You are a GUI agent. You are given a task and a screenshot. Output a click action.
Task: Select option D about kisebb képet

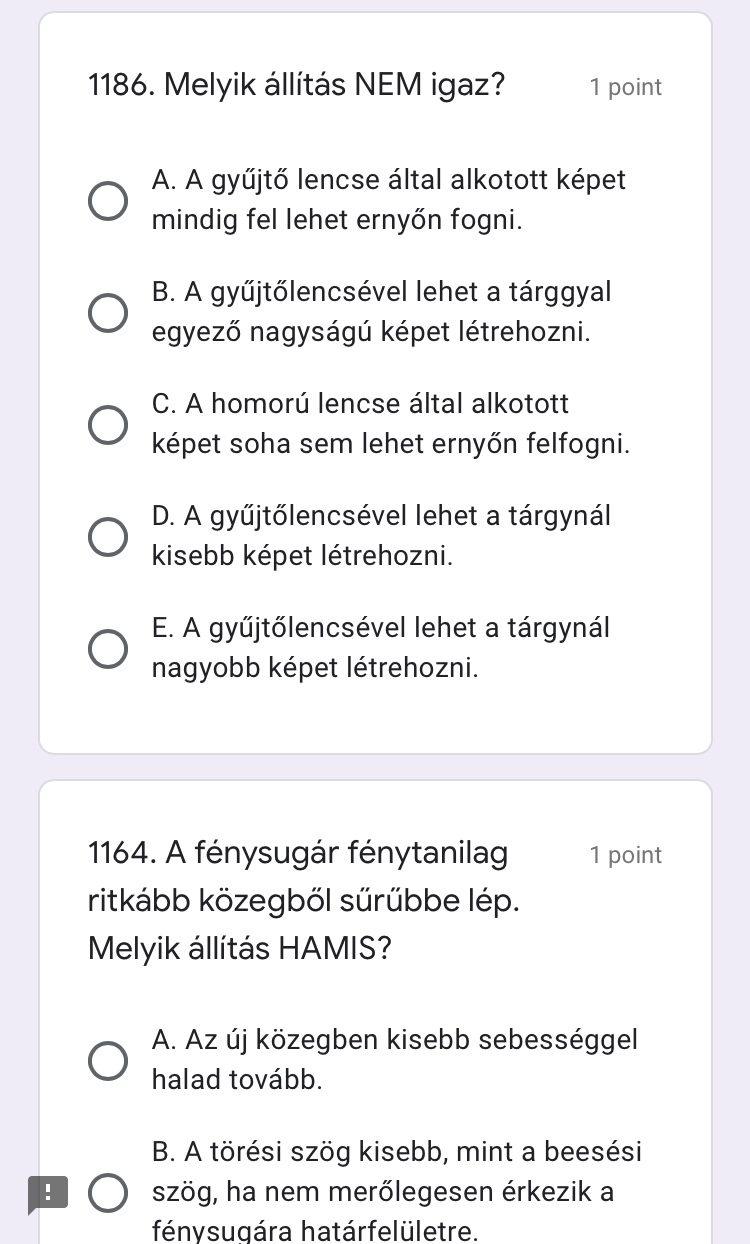(108, 536)
